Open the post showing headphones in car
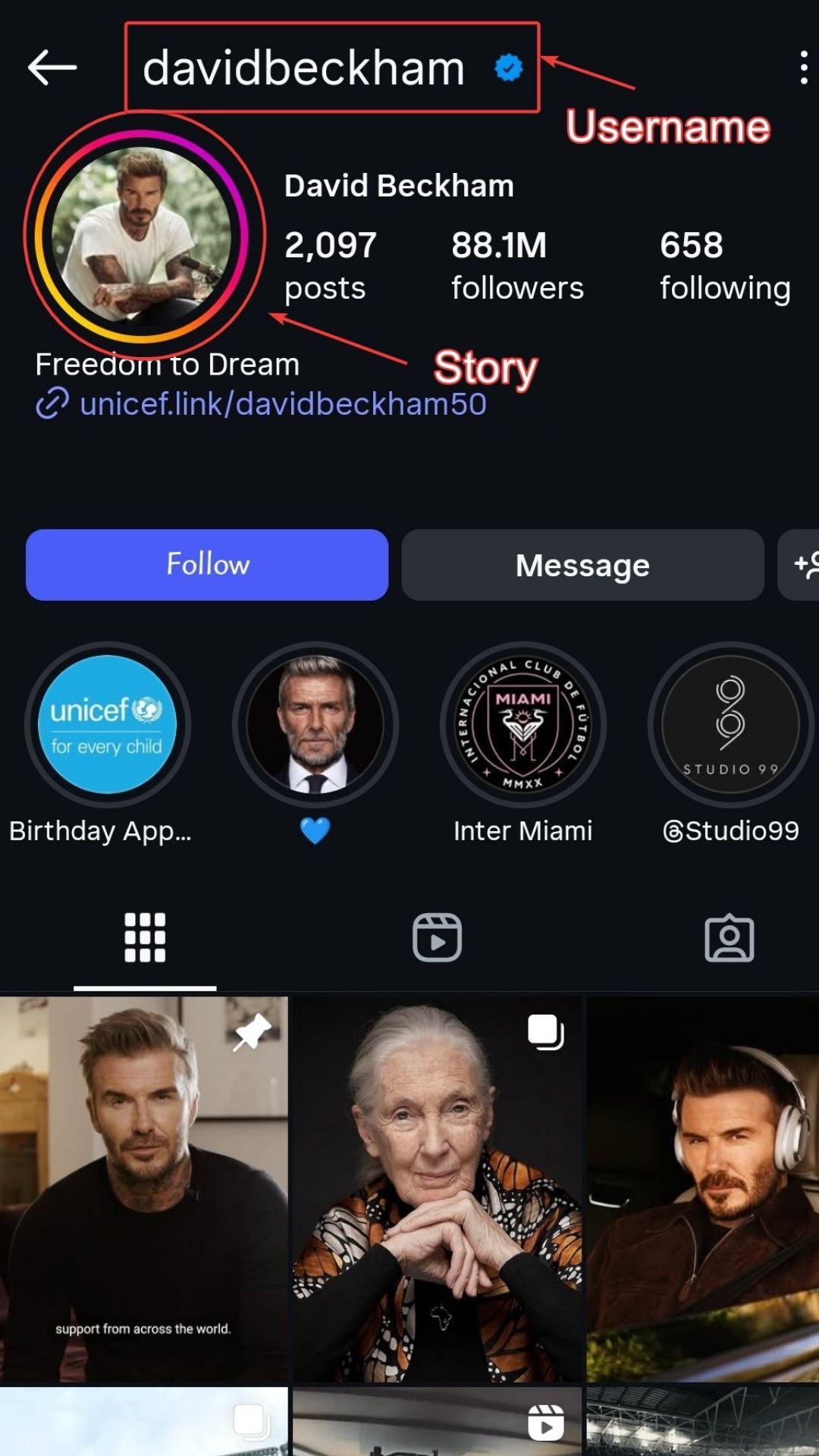819x1456 pixels. coord(702,1188)
